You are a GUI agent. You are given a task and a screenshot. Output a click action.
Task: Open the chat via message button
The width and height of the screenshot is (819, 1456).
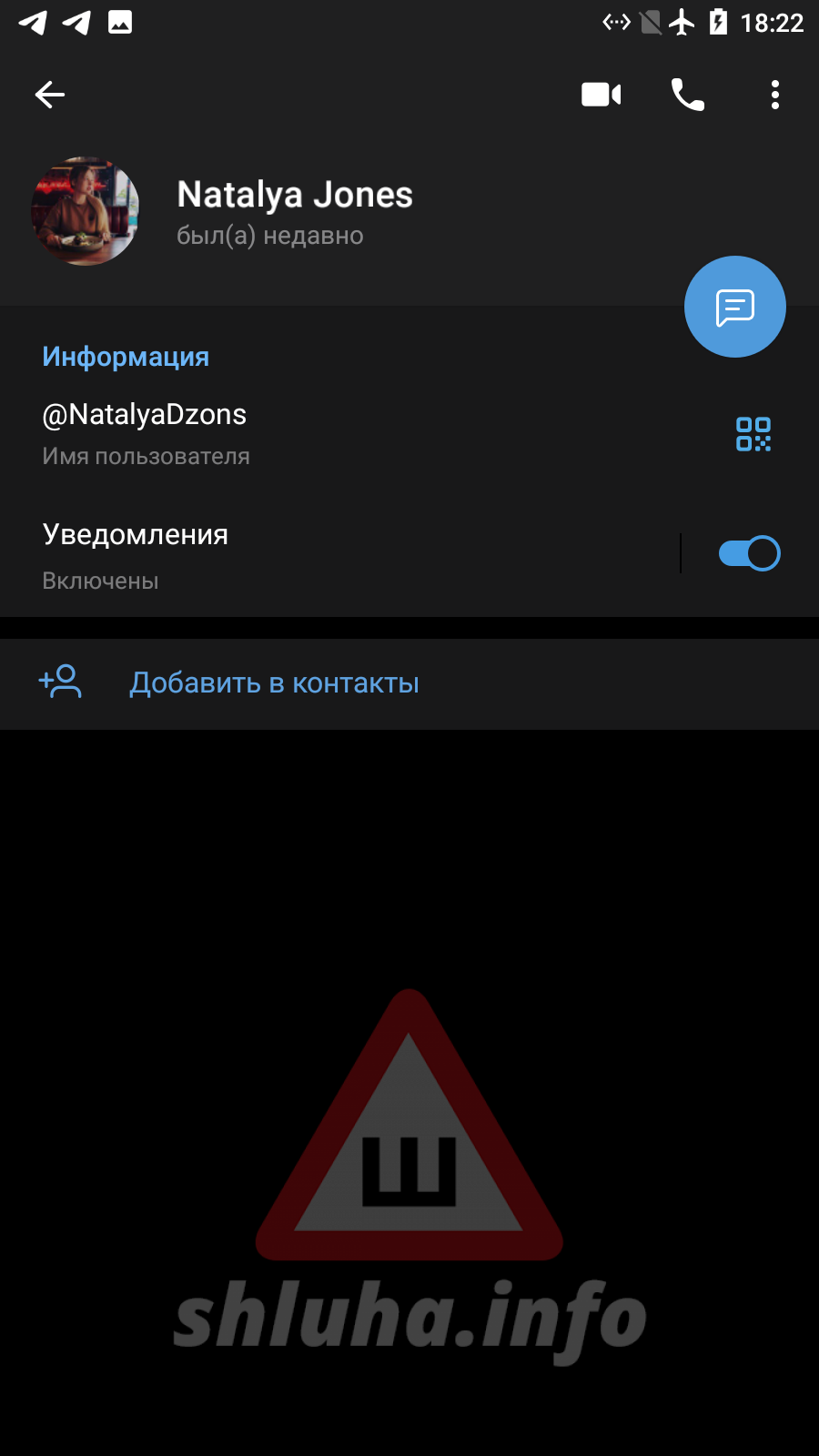734,307
